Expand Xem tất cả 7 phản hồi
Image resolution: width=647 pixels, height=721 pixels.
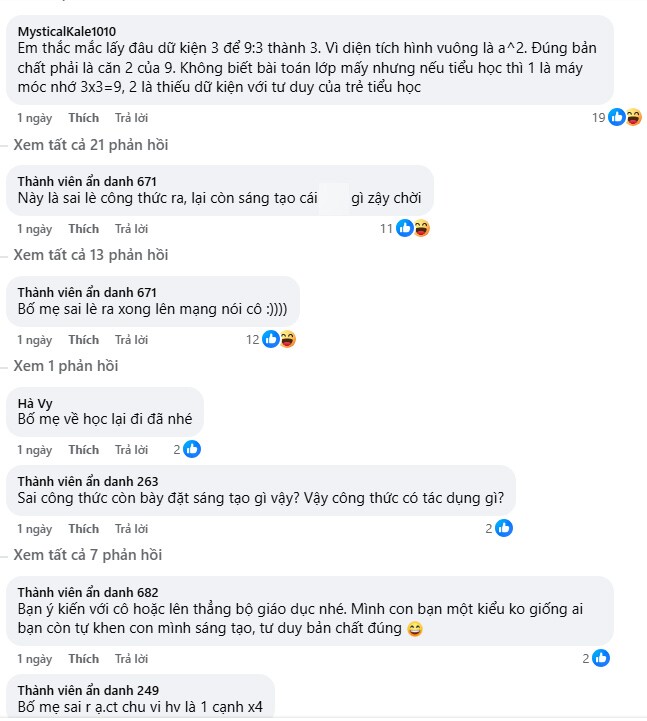(87, 555)
